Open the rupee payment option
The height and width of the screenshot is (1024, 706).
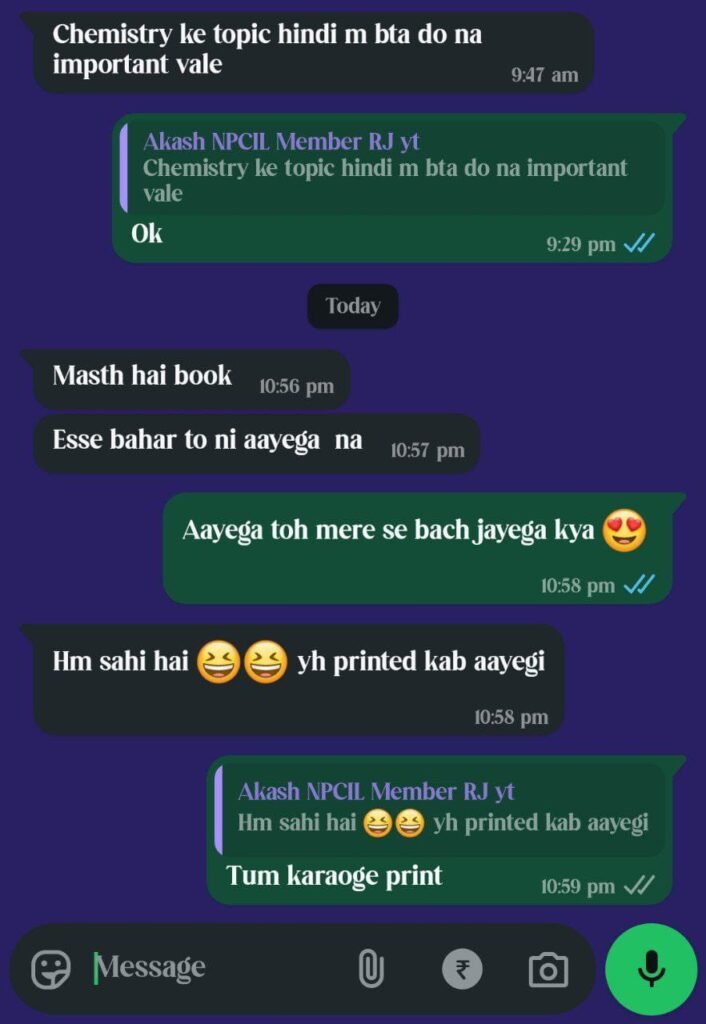pos(462,969)
